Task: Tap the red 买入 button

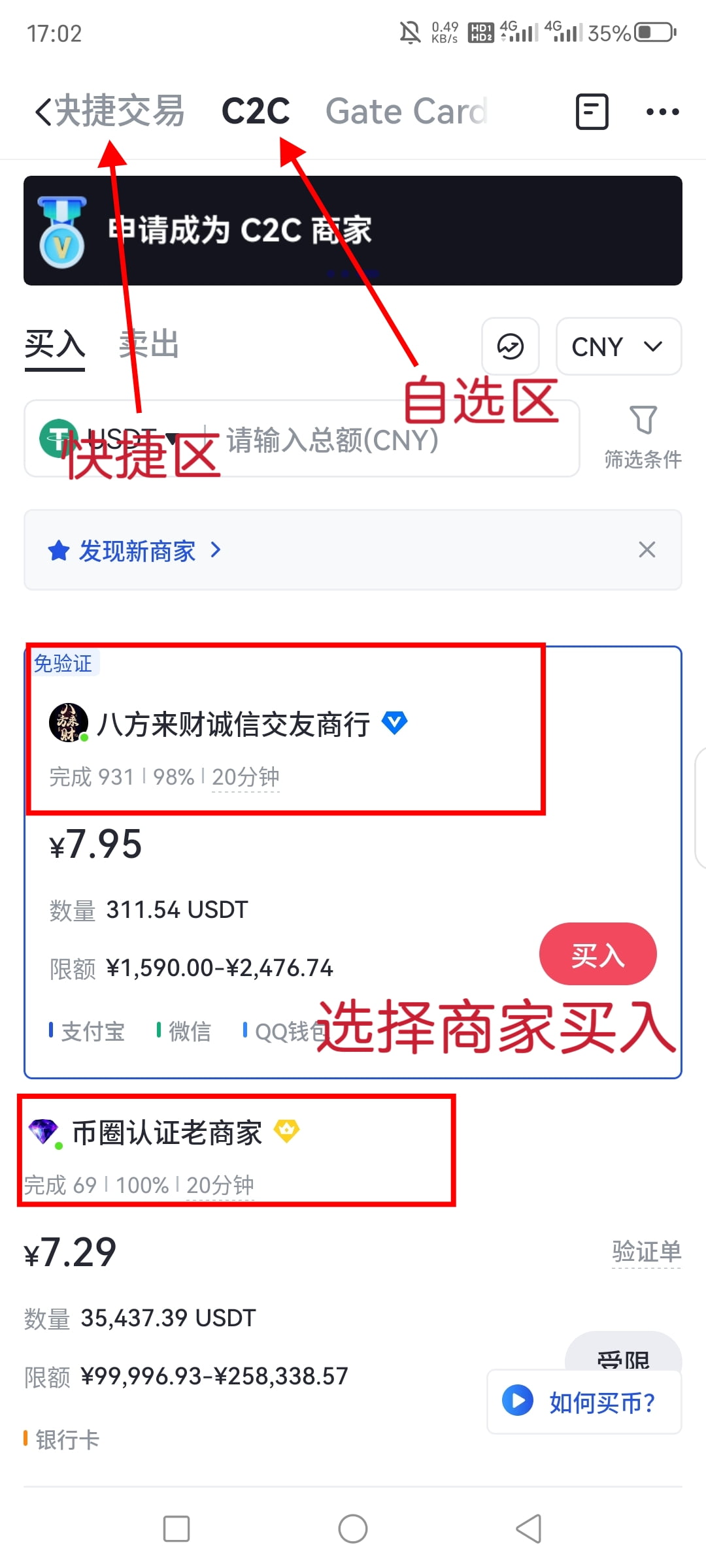Action: click(x=597, y=954)
